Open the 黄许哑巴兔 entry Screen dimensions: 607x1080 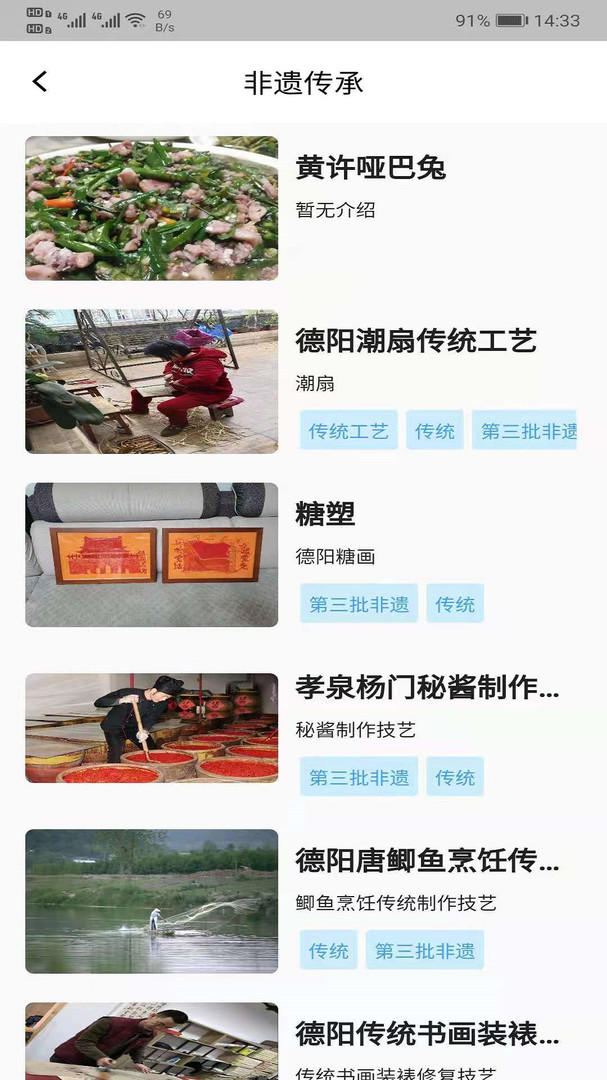point(371,168)
